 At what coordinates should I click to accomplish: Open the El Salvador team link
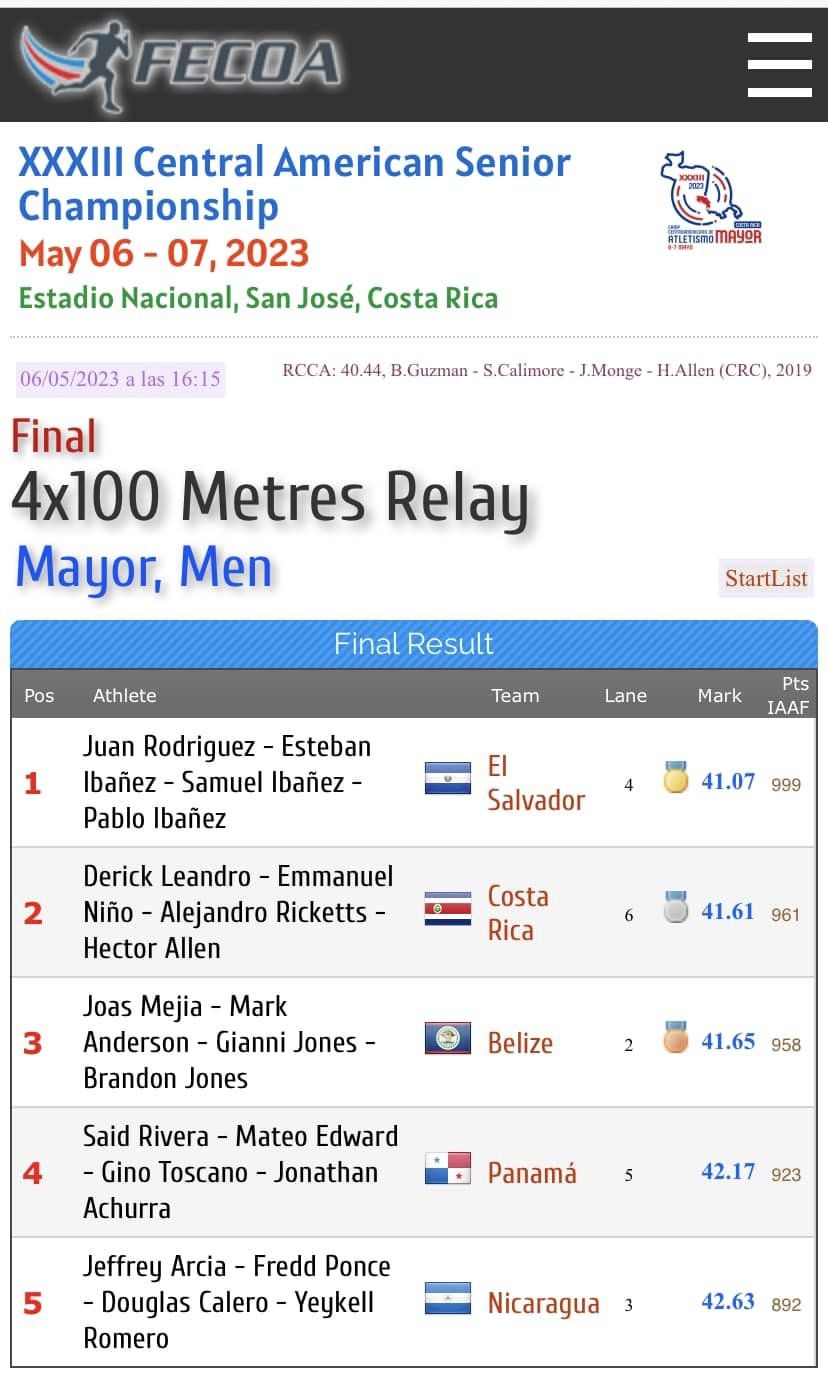tap(535, 783)
